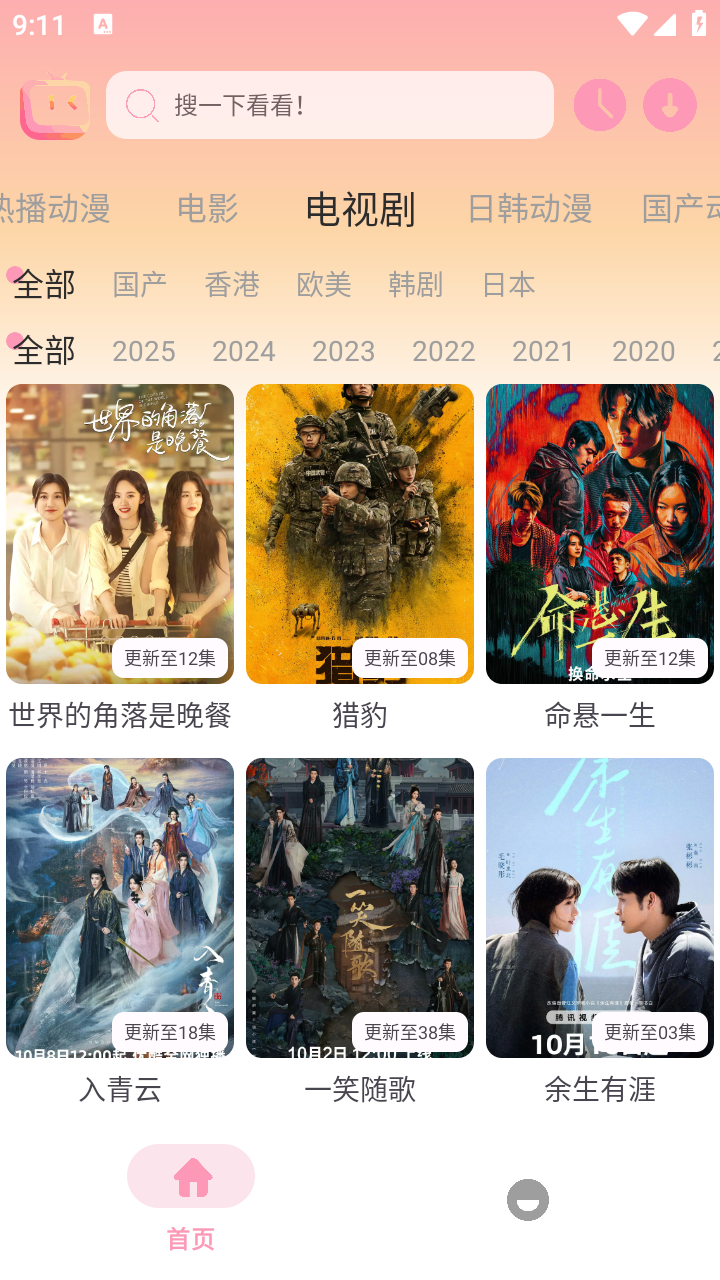Tap the download icon beside search bar

pyautogui.click(x=670, y=104)
